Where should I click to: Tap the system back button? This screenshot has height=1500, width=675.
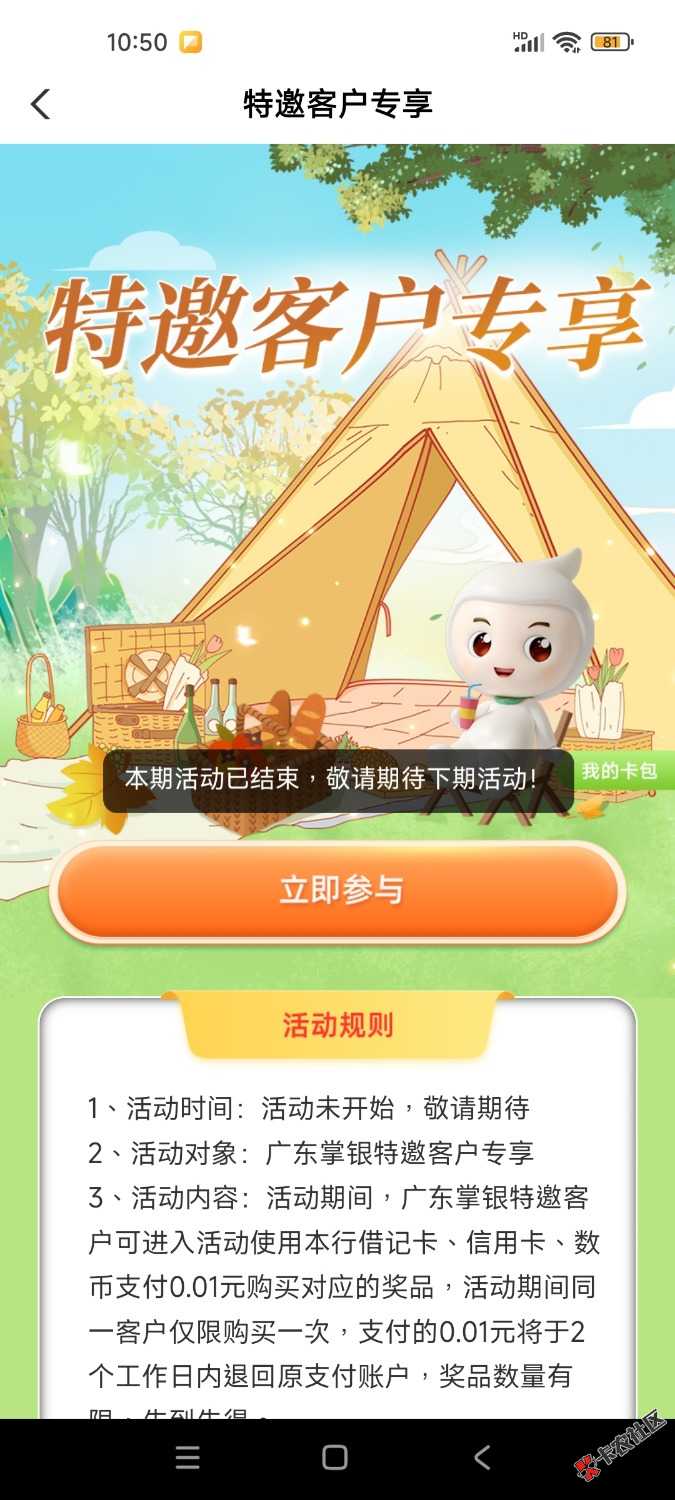pyautogui.click(x=482, y=1457)
